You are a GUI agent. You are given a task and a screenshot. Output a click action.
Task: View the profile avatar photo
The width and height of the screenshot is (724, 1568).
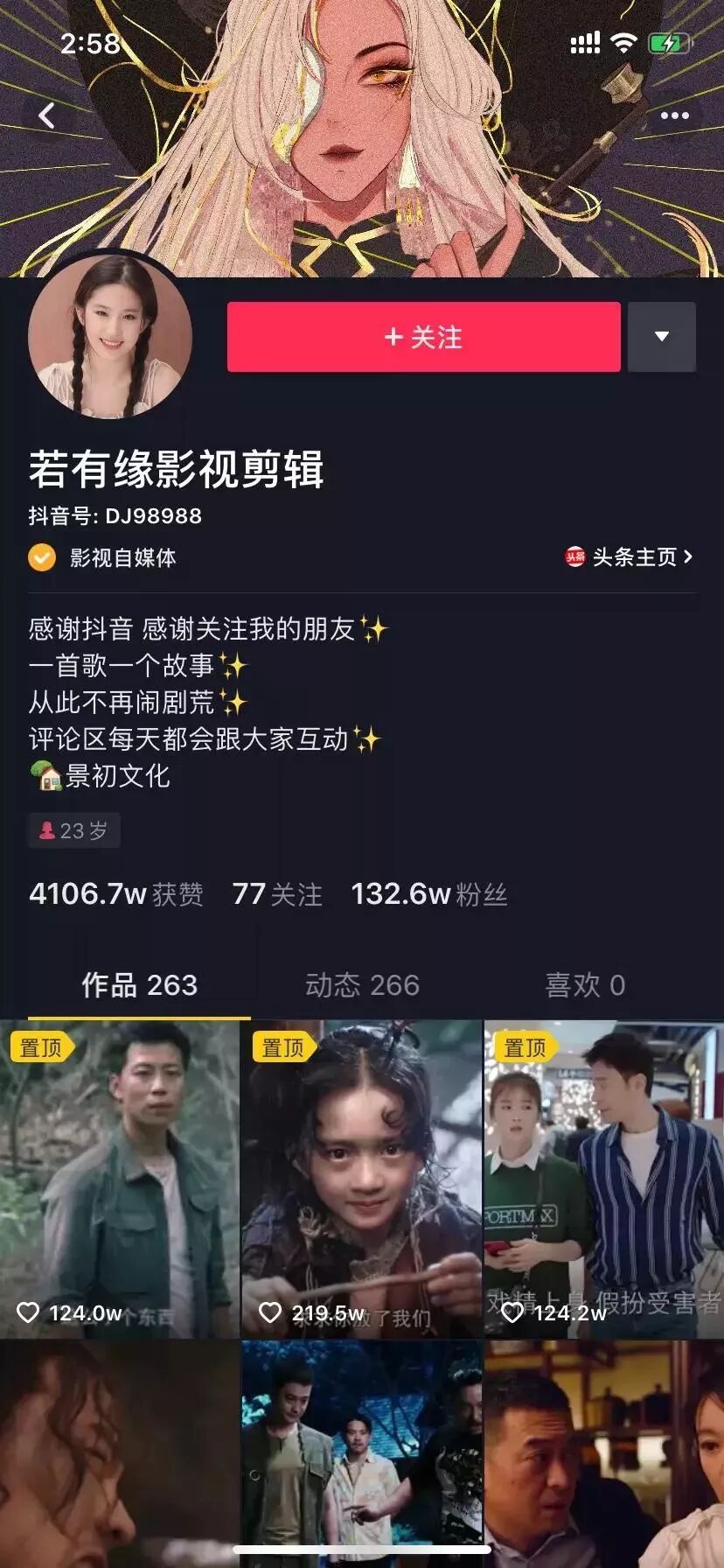coord(109,338)
